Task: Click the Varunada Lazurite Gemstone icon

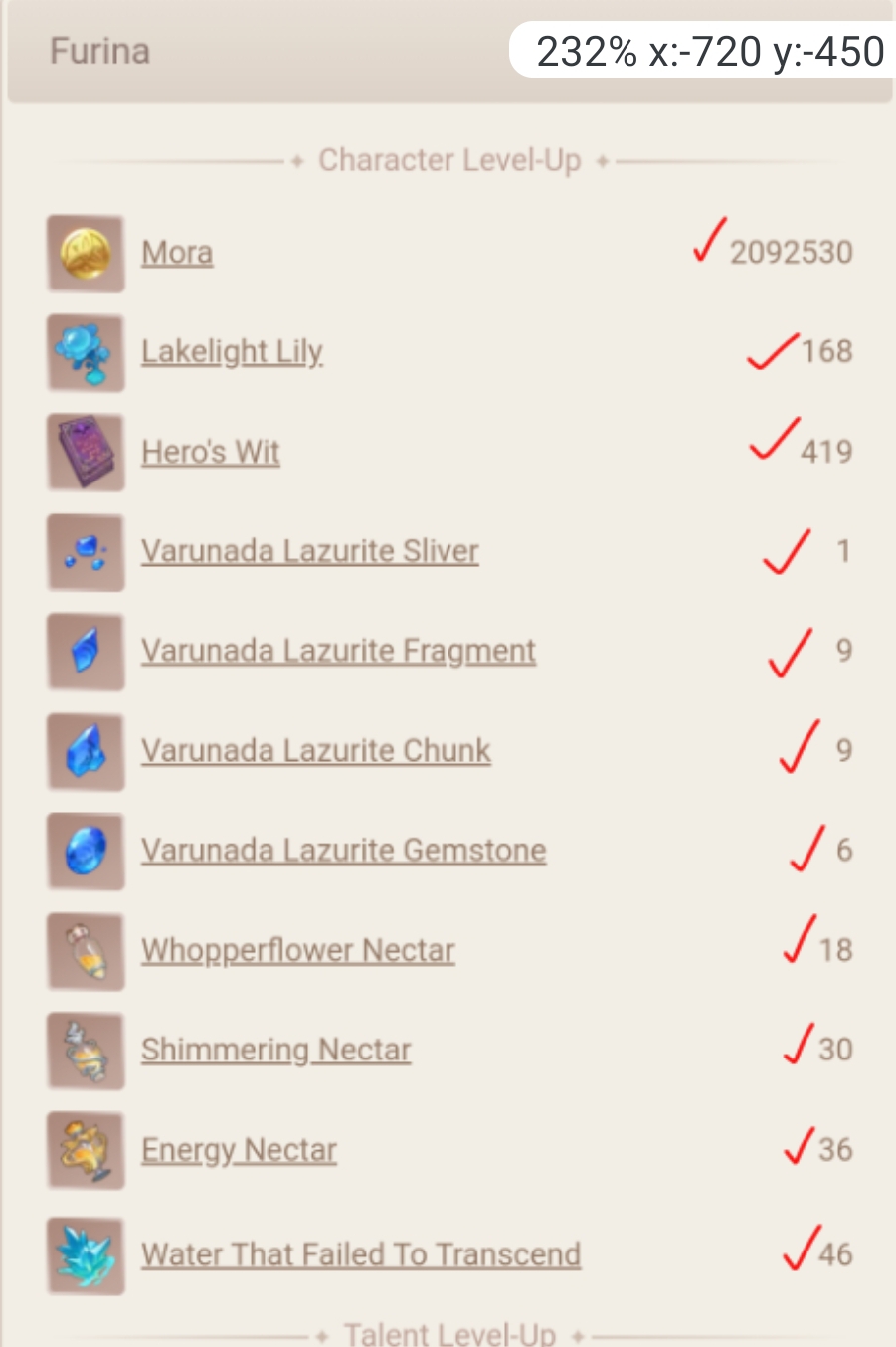Action: click(x=85, y=851)
